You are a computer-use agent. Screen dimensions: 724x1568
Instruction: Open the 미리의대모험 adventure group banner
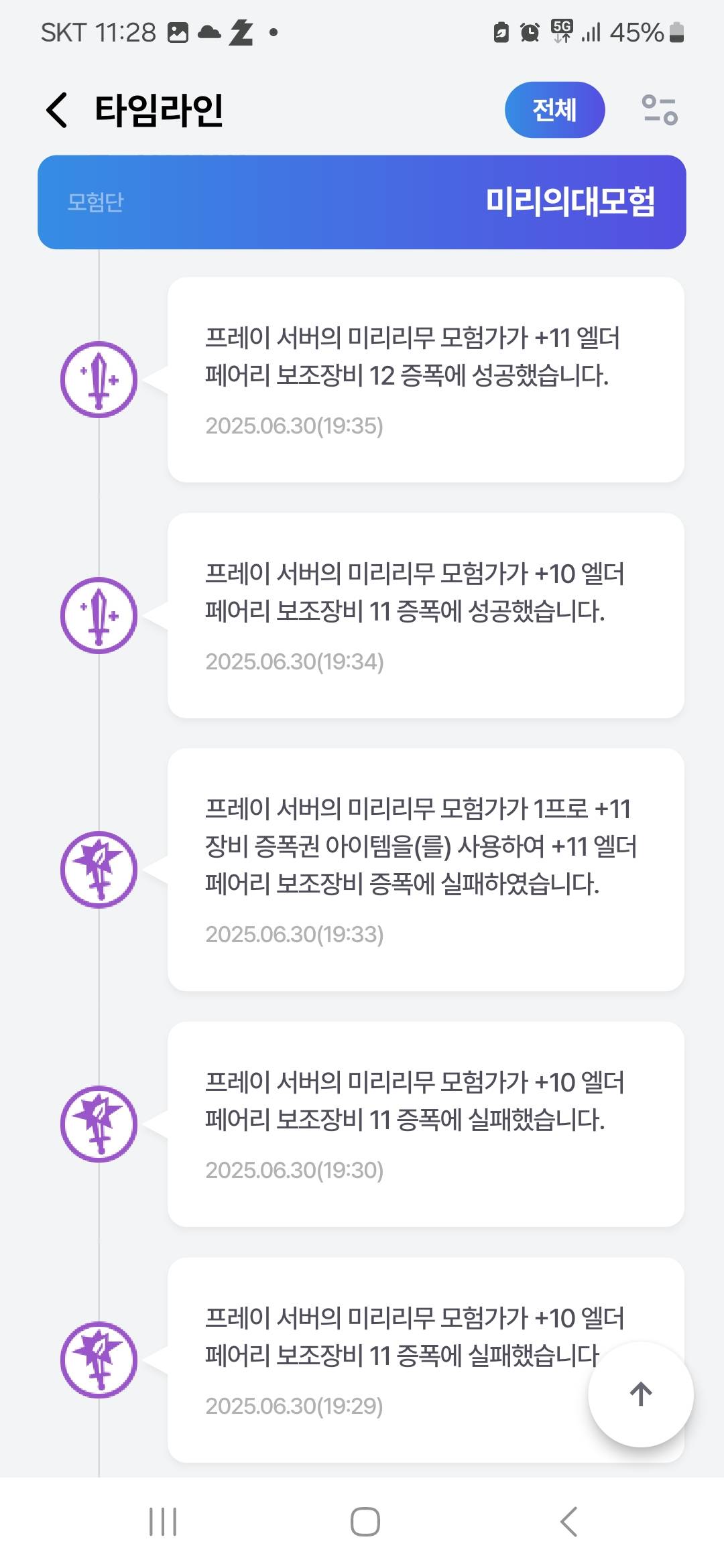[x=362, y=202]
